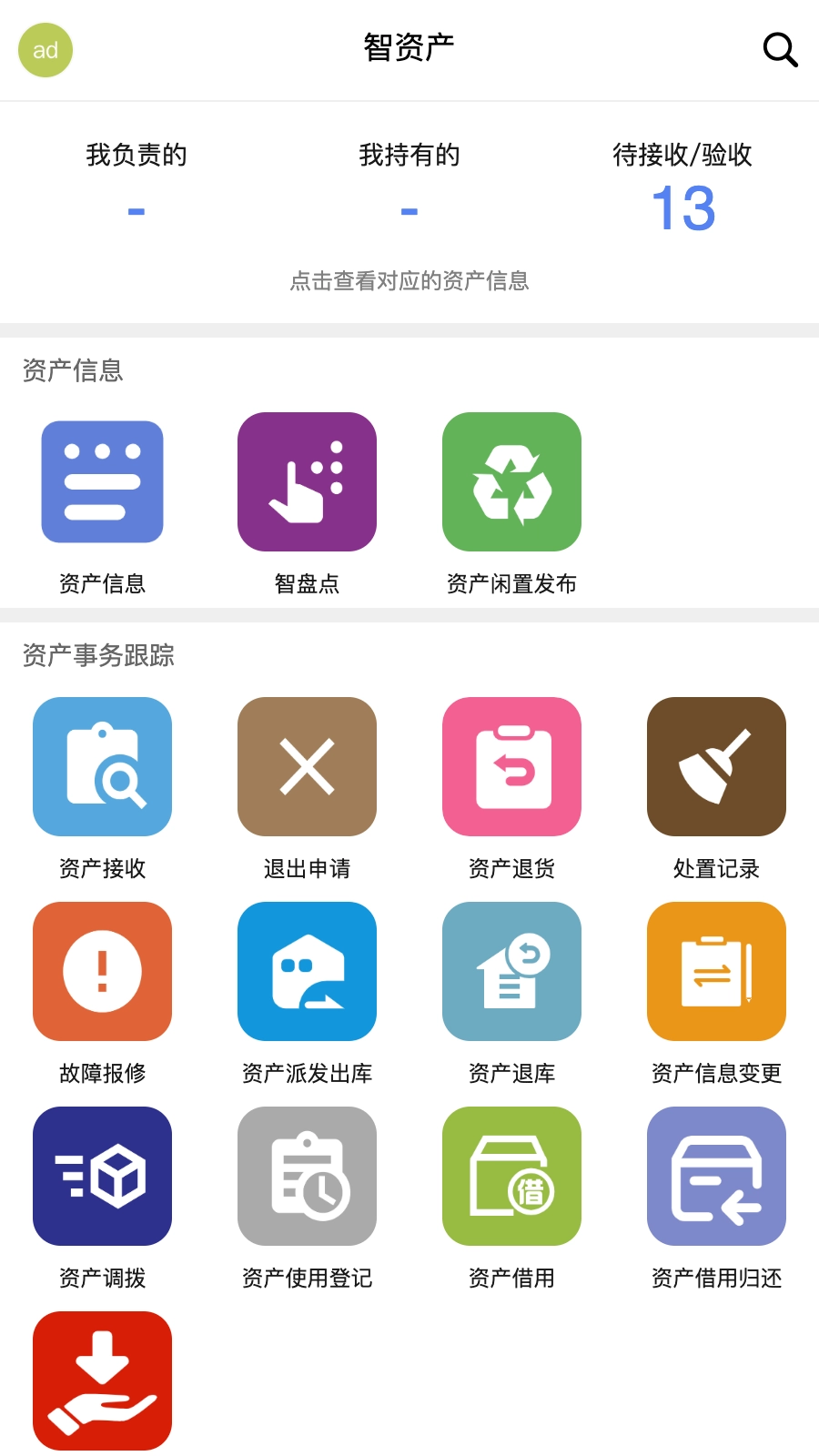This screenshot has height=1456, width=819.
Task: Open the search function
Action: pos(780,50)
